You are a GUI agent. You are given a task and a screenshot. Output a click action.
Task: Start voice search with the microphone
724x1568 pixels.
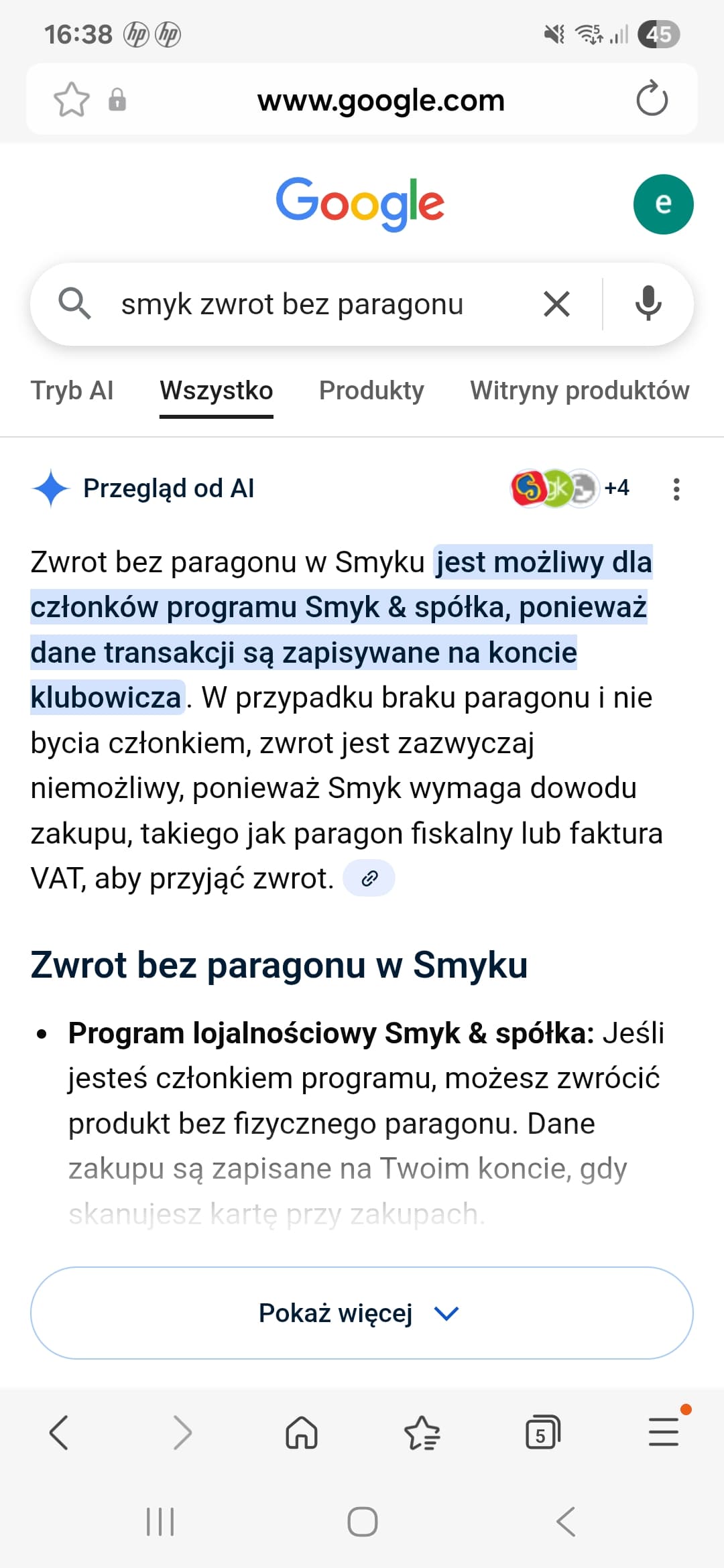[x=648, y=304]
